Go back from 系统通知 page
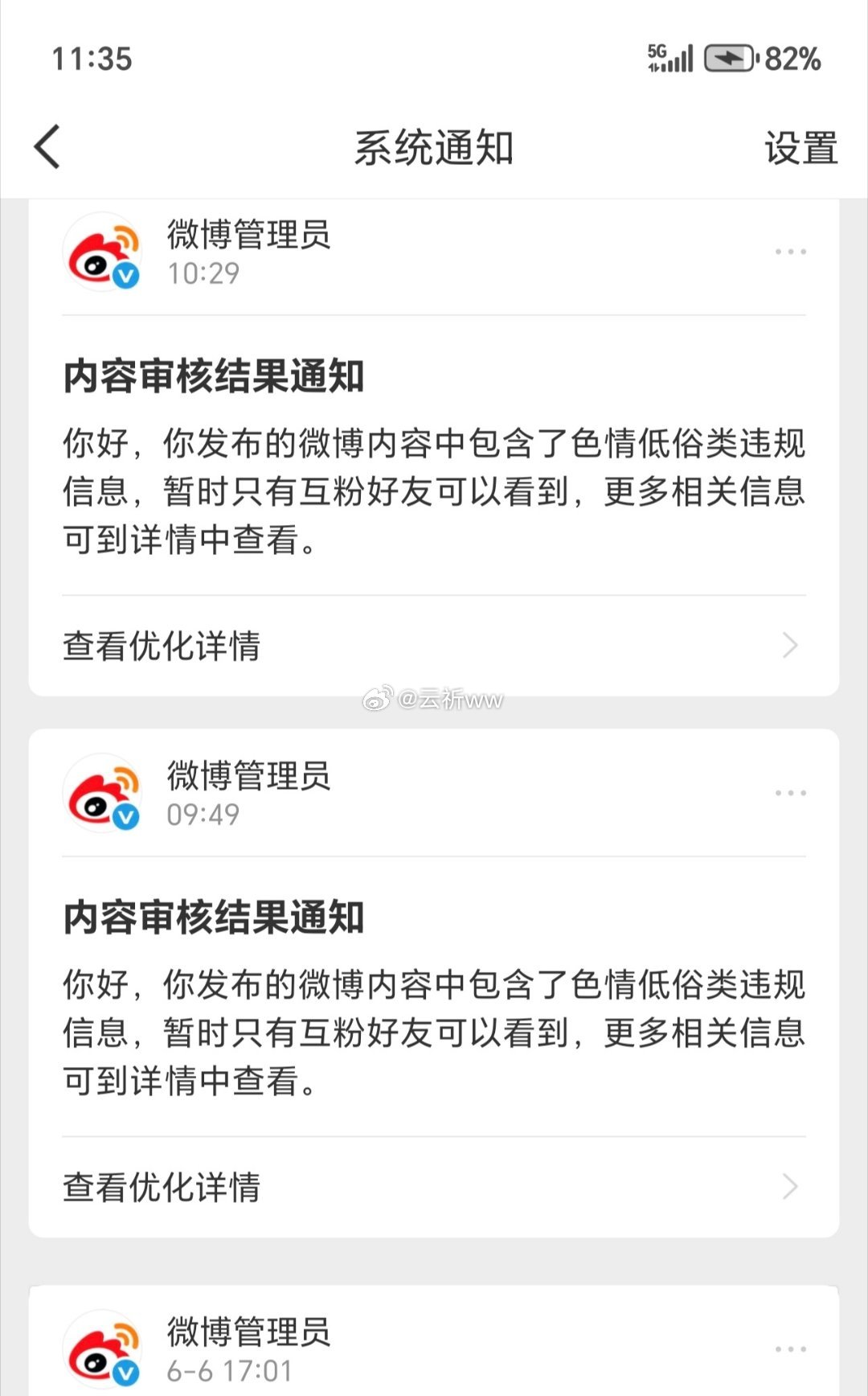 tap(47, 147)
